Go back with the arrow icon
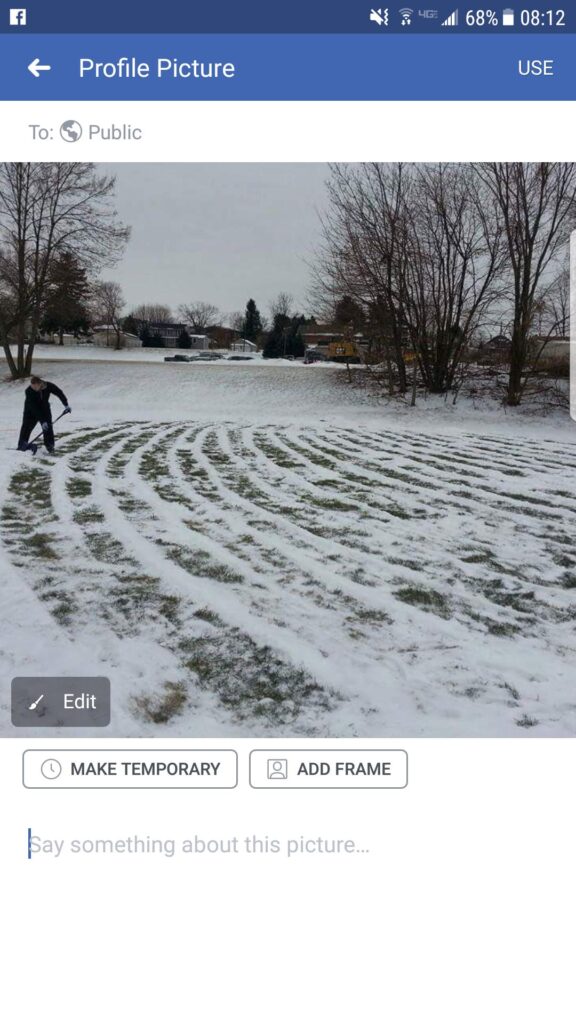 pos(39,68)
